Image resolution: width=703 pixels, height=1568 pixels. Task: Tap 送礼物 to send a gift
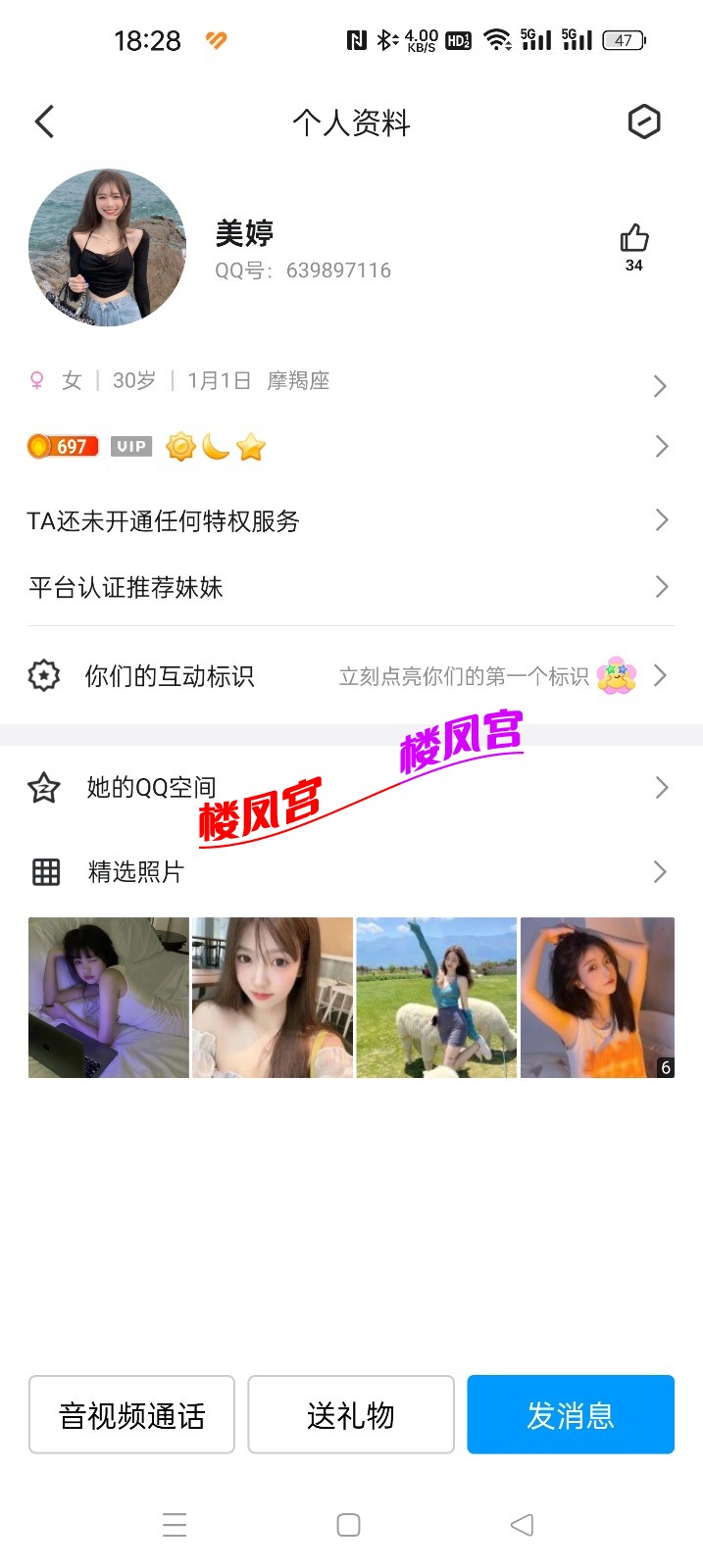351,1415
